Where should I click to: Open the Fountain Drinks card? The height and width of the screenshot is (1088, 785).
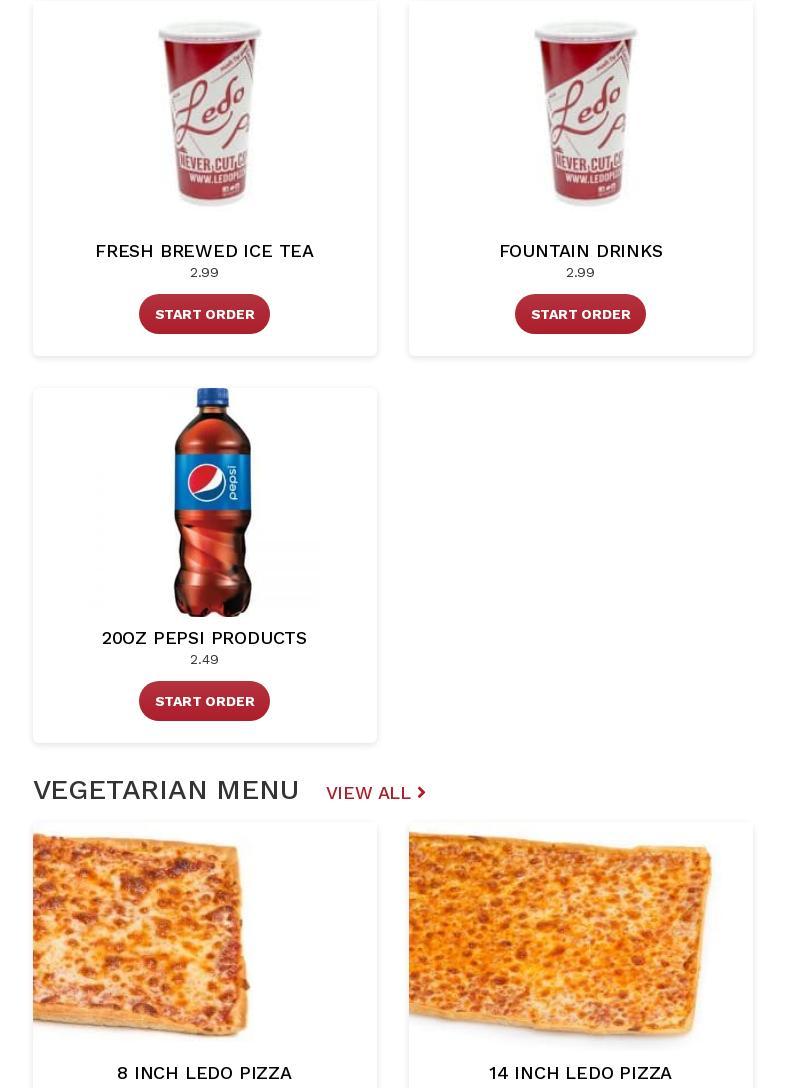coord(580,251)
